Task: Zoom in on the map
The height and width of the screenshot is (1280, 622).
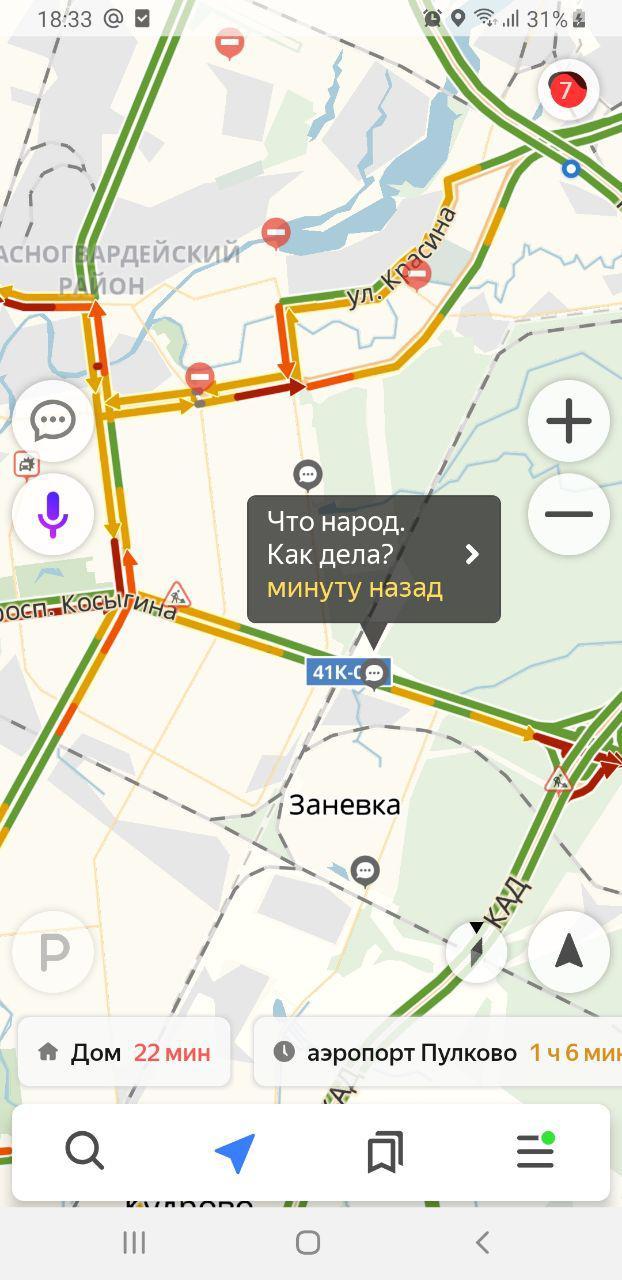Action: (568, 421)
